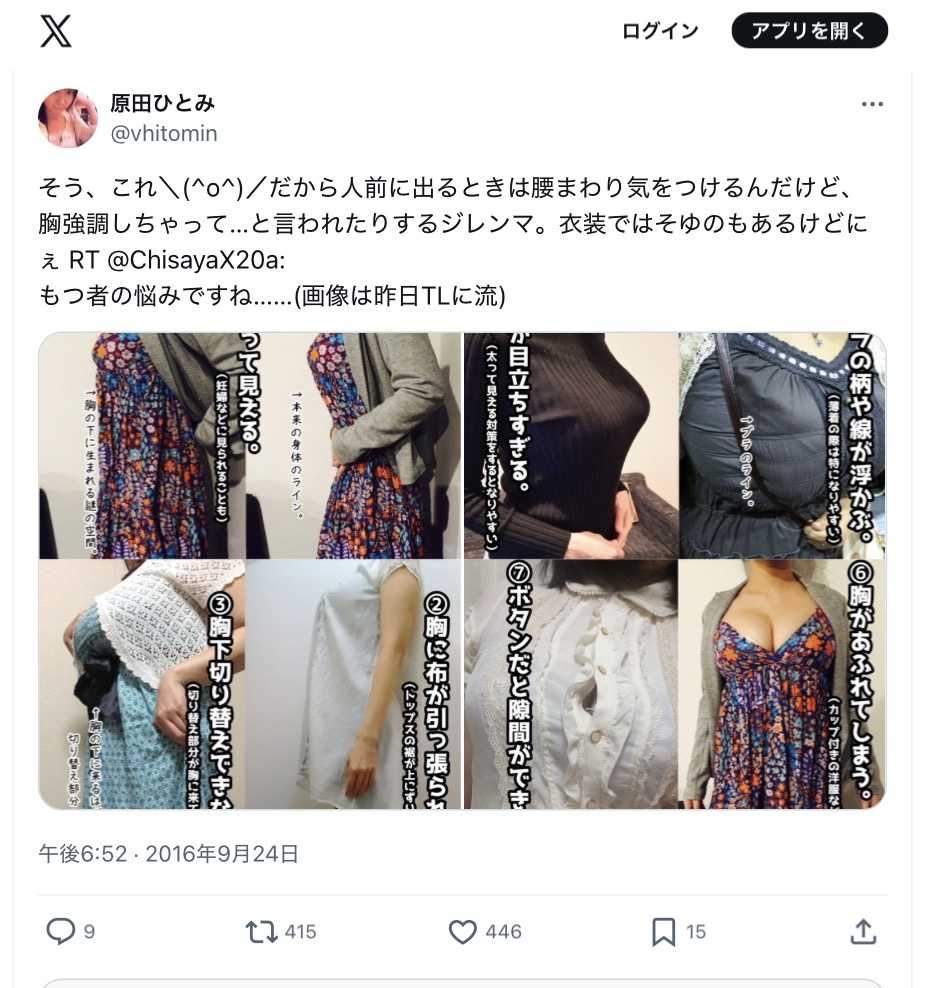
Task: Like the post with the heart icon
Action: click(x=463, y=932)
